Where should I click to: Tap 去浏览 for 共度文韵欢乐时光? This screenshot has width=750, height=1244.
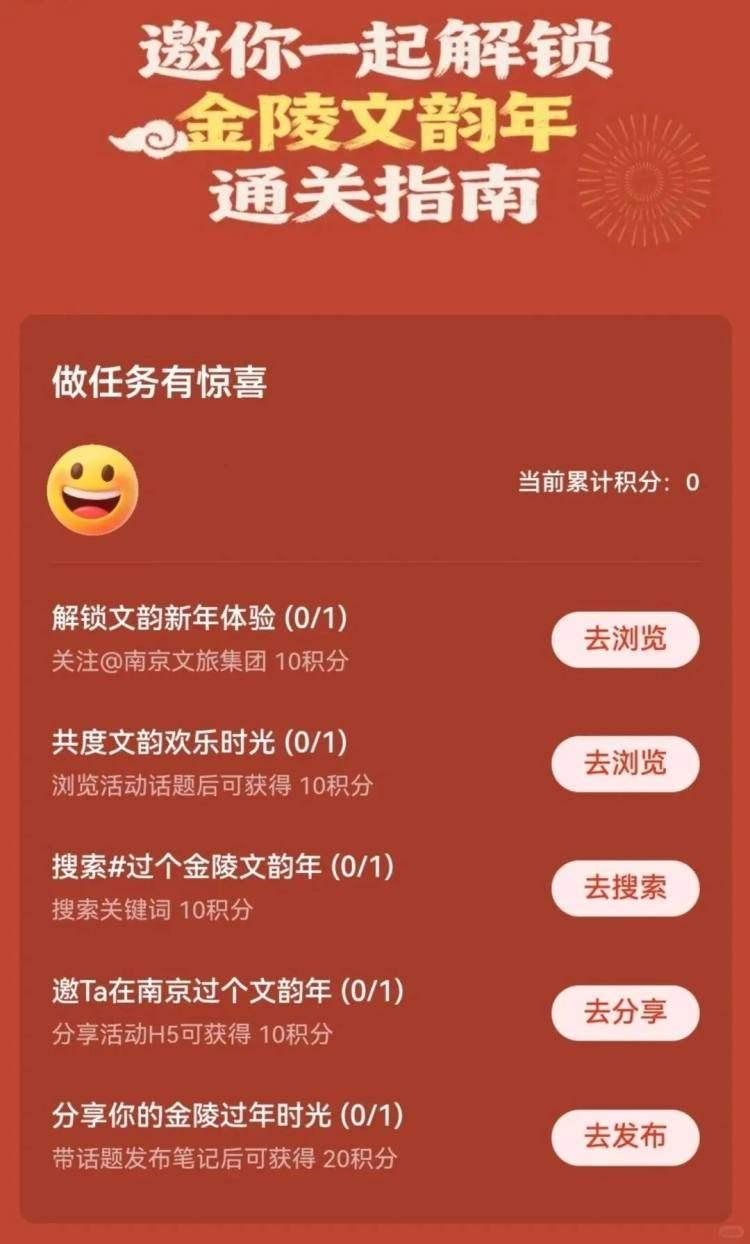pos(625,764)
